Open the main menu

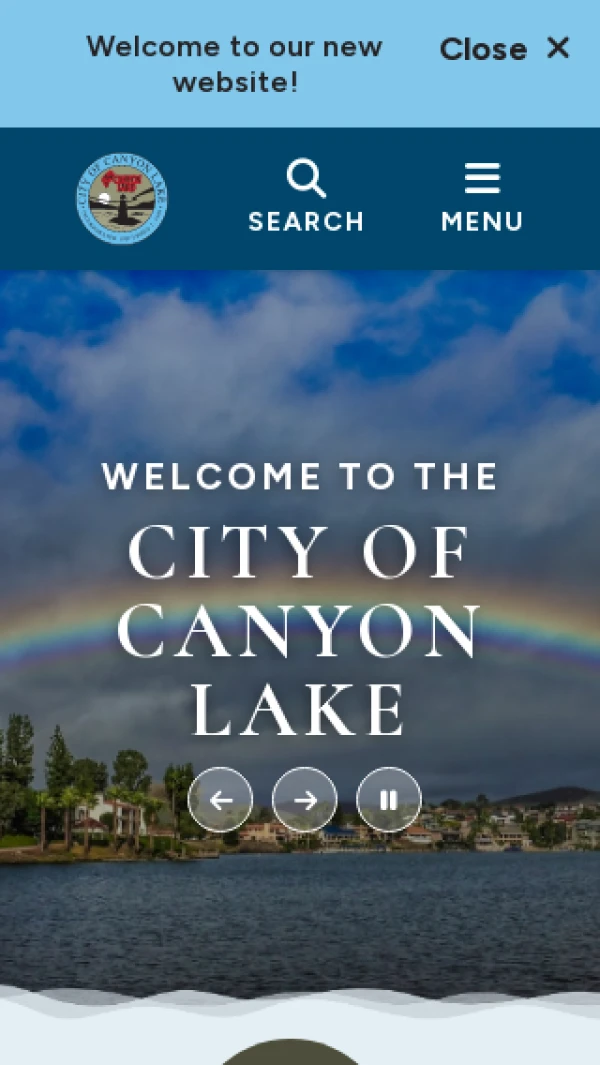click(481, 197)
